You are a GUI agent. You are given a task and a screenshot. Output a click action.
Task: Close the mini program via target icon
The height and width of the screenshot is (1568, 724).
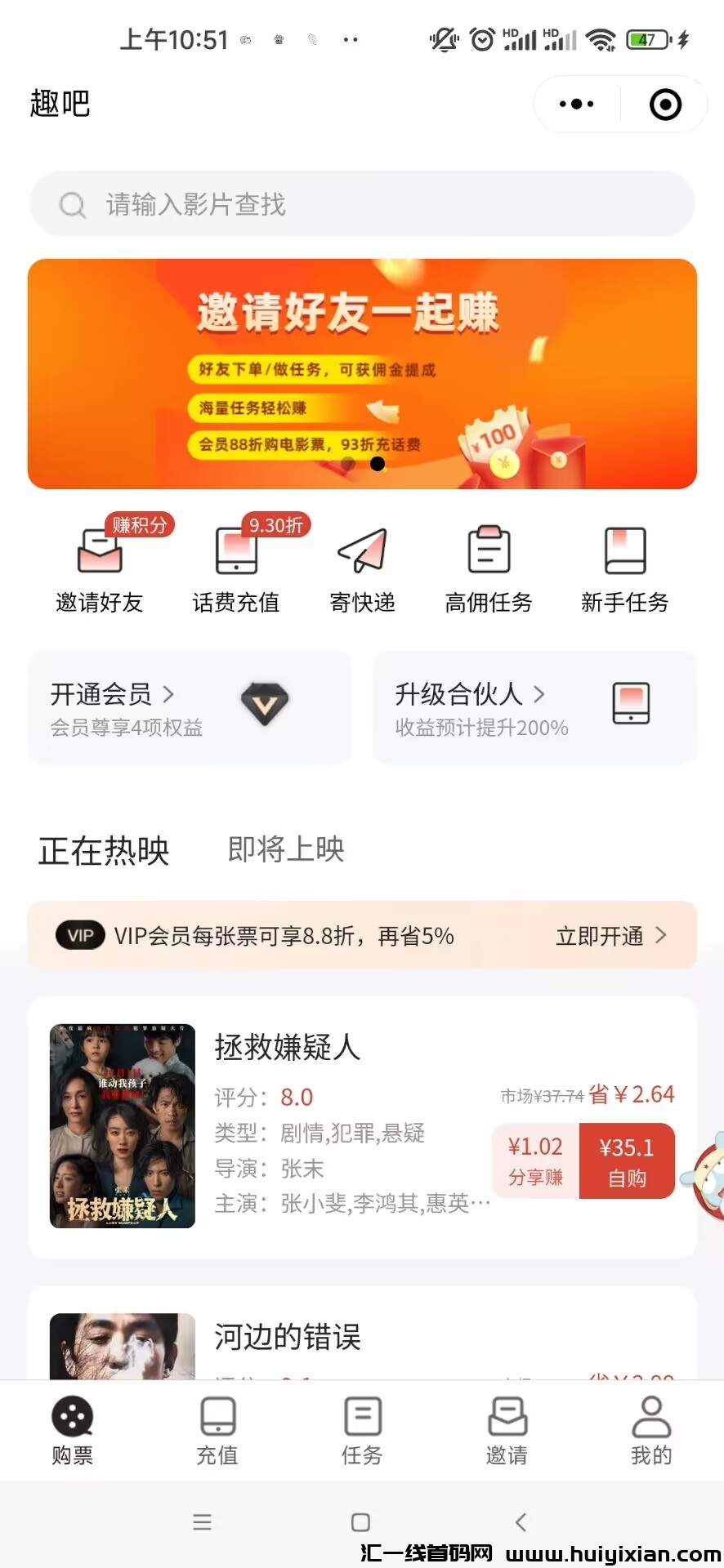pyautogui.click(x=665, y=105)
